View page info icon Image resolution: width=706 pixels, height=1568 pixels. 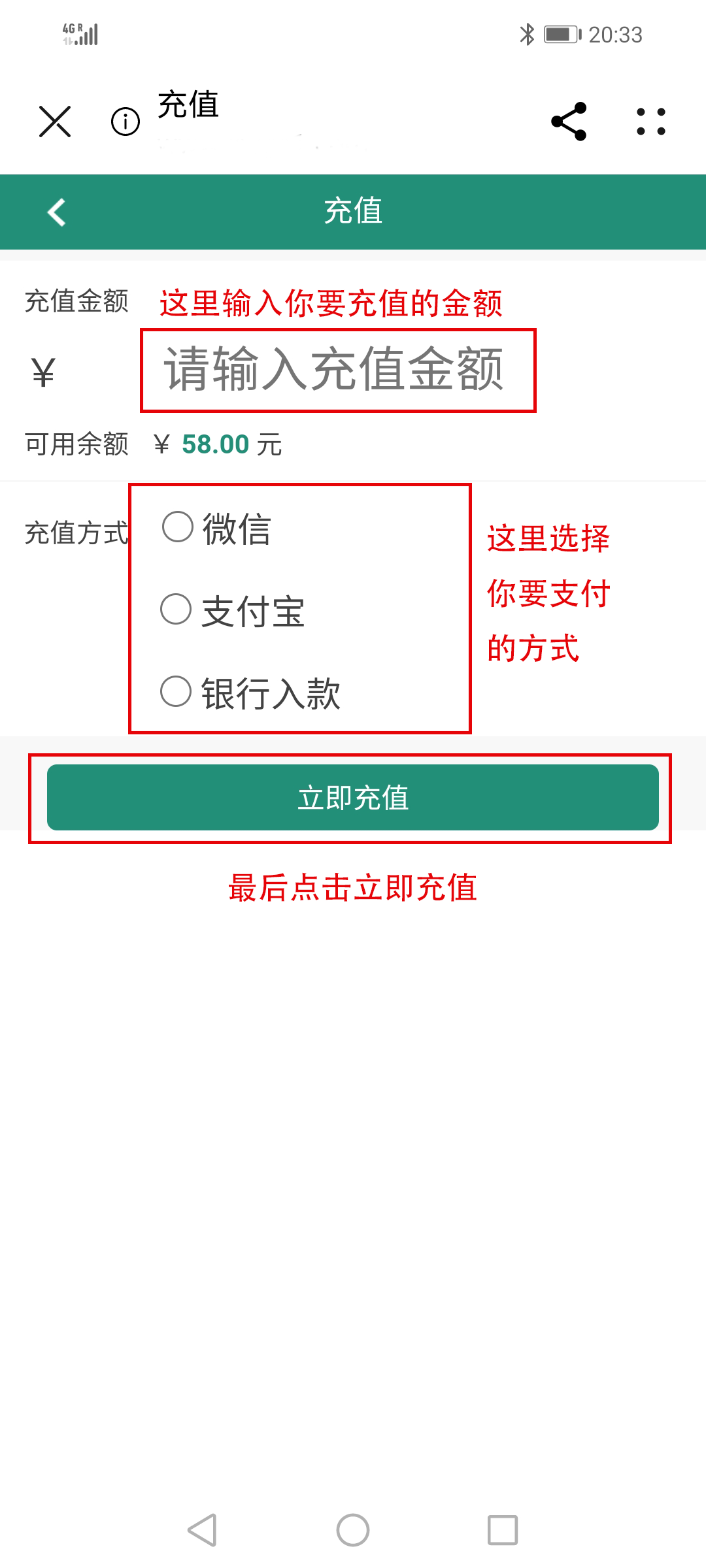click(x=125, y=122)
